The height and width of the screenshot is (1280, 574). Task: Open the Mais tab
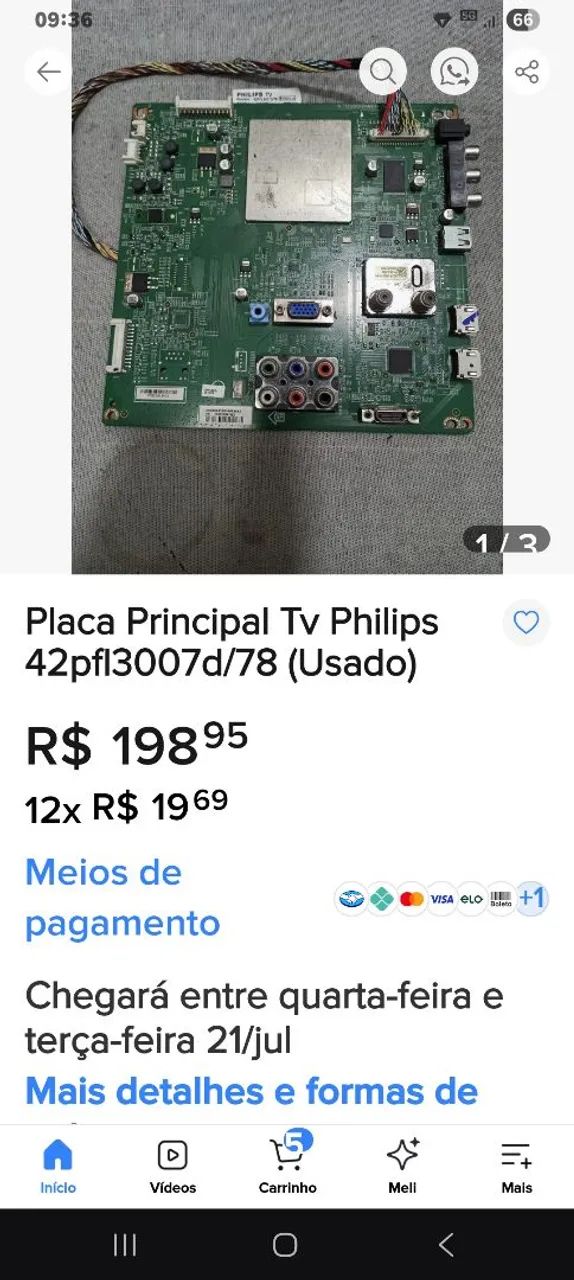pos(517,1166)
